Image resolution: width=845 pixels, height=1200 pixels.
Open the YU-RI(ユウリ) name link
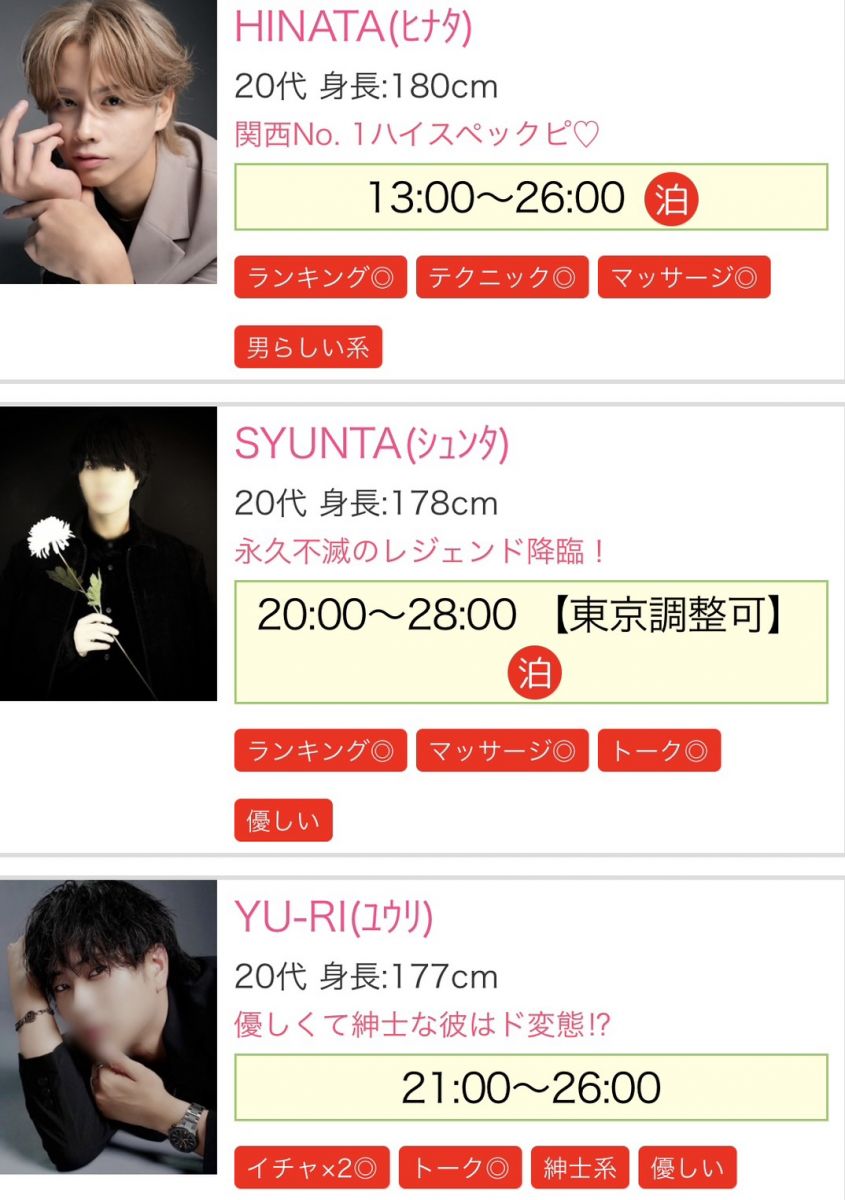[x=333, y=916]
